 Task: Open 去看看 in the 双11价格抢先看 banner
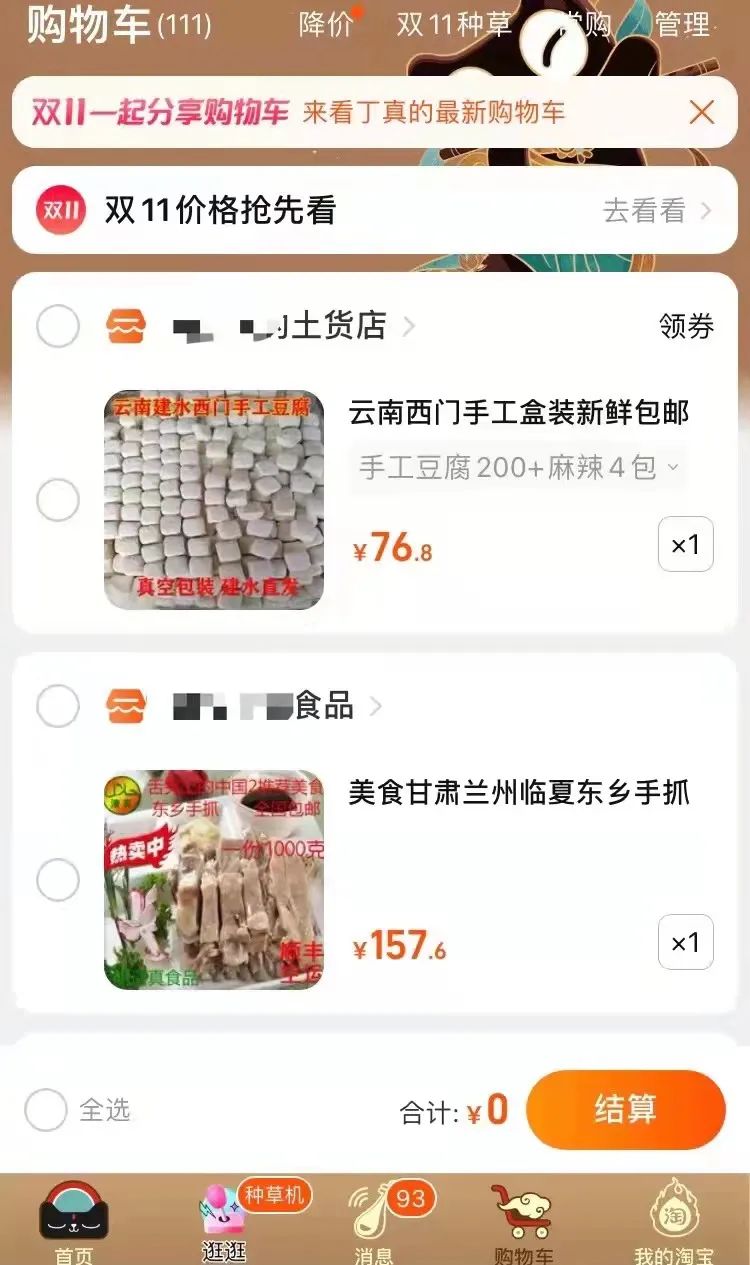pyautogui.click(x=648, y=211)
